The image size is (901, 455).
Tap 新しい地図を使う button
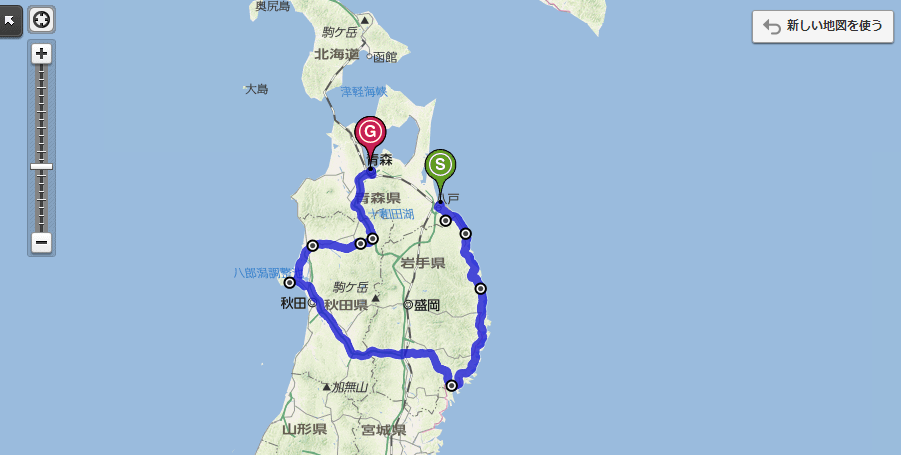[x=823, y=27]
